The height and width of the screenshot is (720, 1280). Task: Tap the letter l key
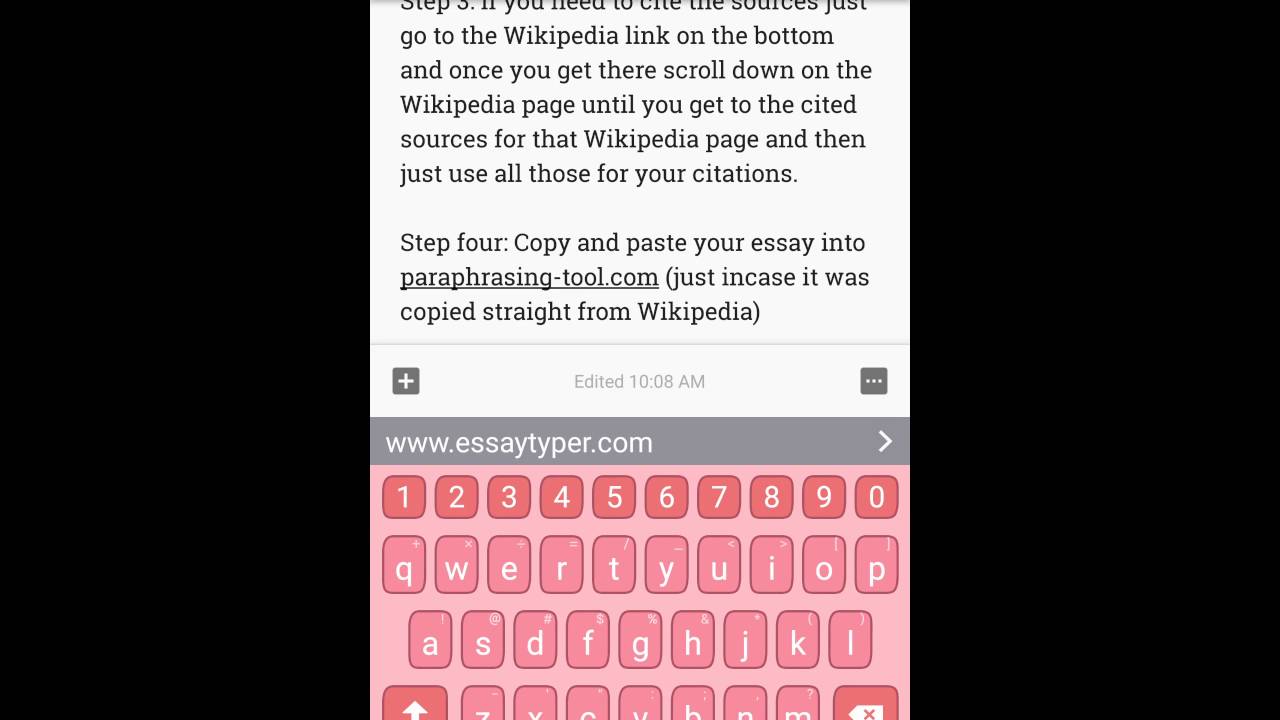(x=850, y=641)
